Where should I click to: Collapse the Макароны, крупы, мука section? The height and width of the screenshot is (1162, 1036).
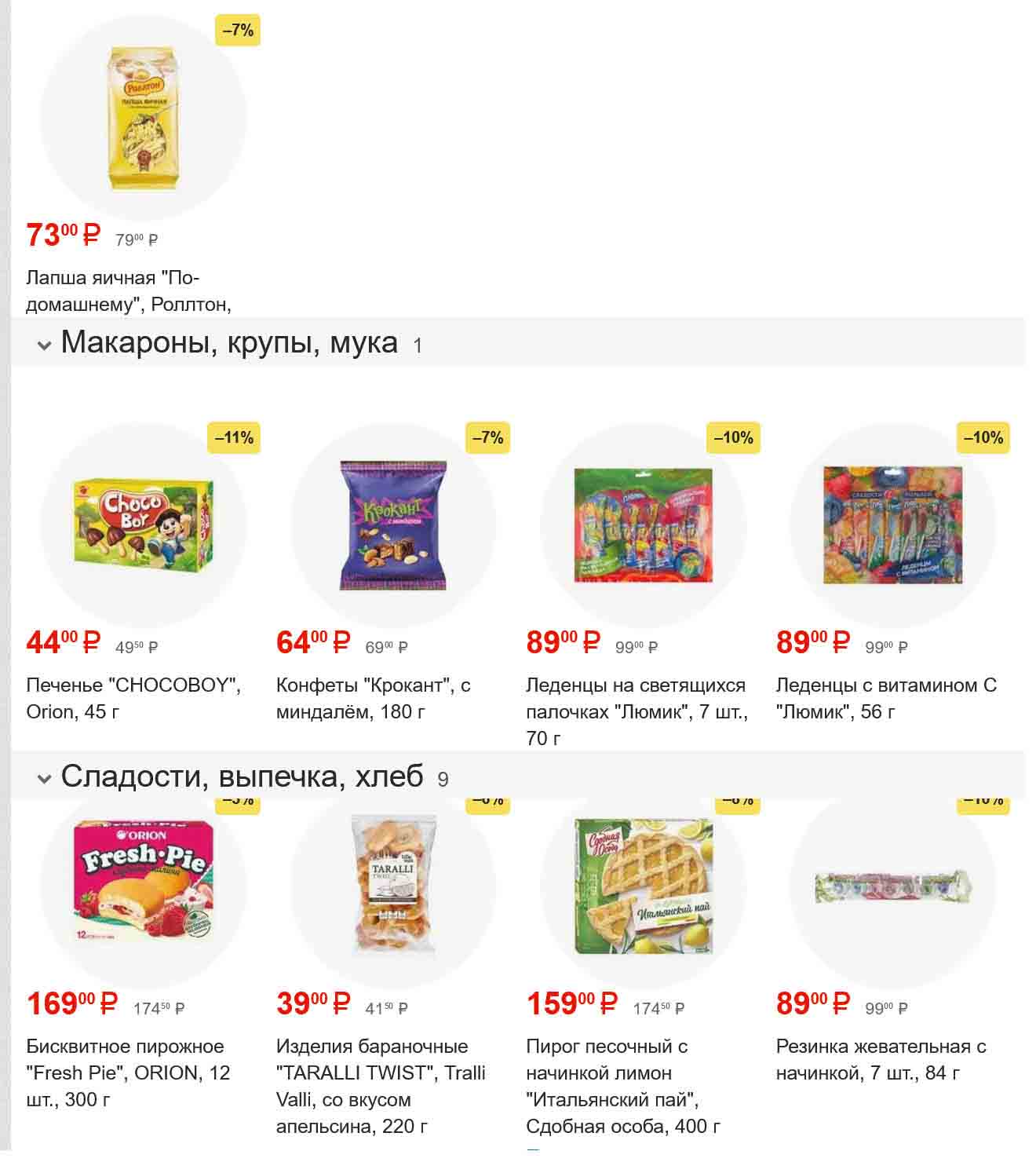tap(45, 345)
